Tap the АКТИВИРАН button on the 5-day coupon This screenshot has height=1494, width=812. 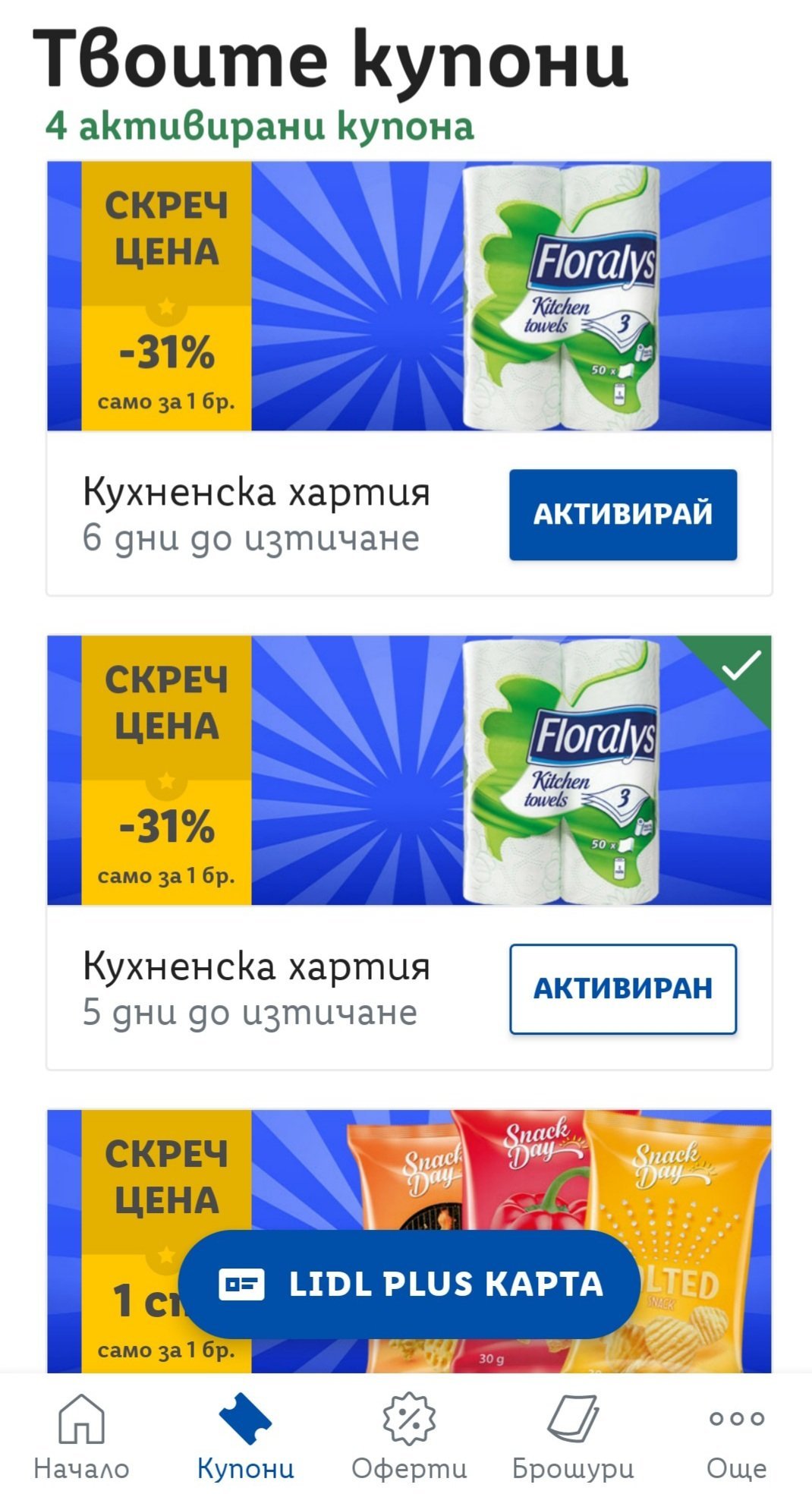622,988
